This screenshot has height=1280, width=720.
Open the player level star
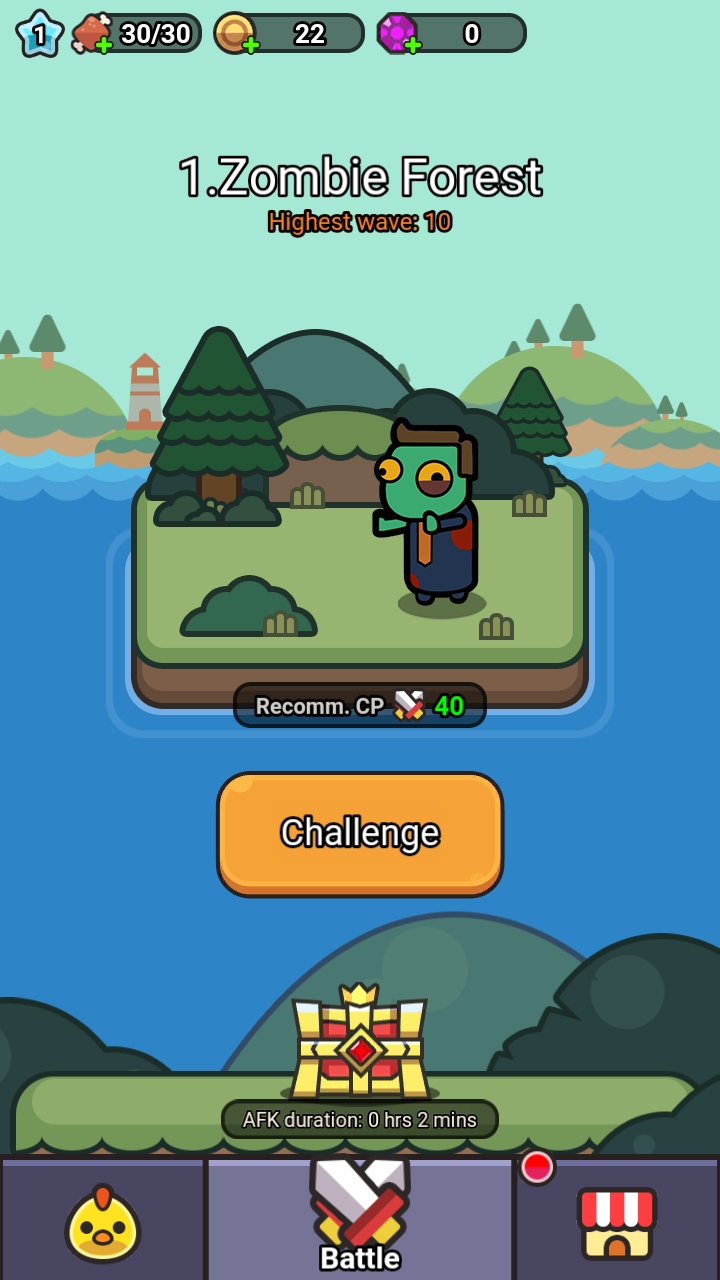[x=40, y=35]
